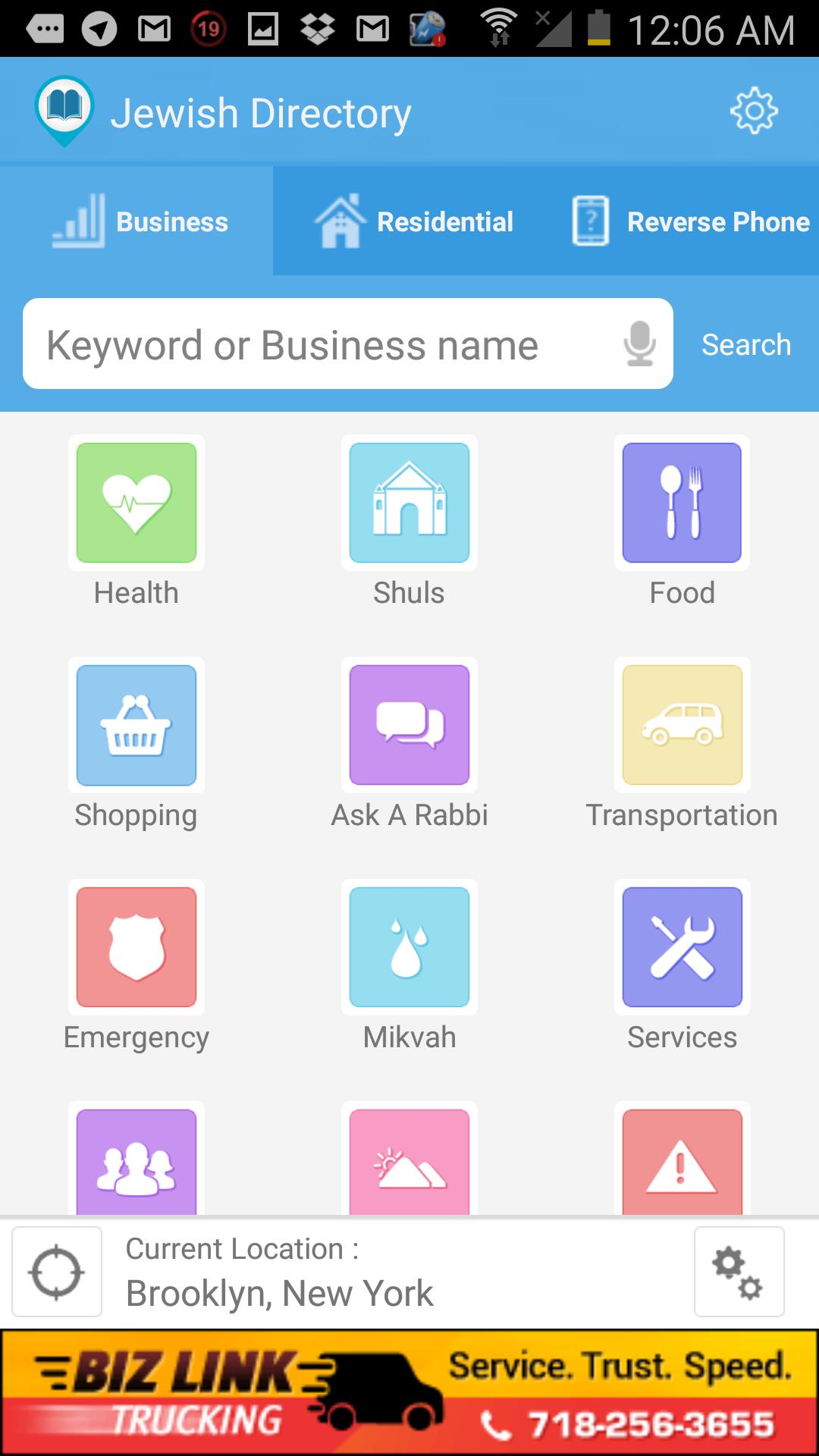Open the app settings gear

[754, 110]
